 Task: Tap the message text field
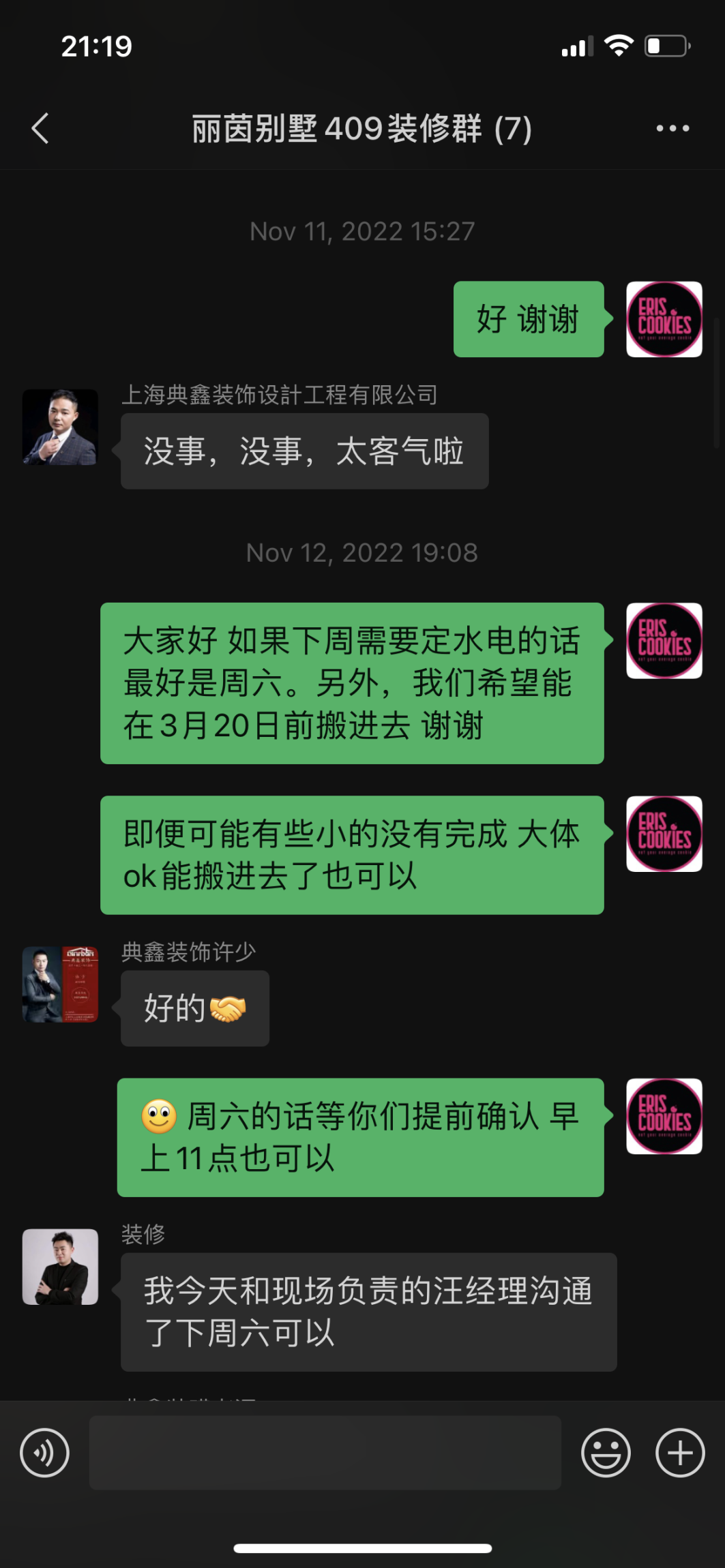pos(325,1452)
